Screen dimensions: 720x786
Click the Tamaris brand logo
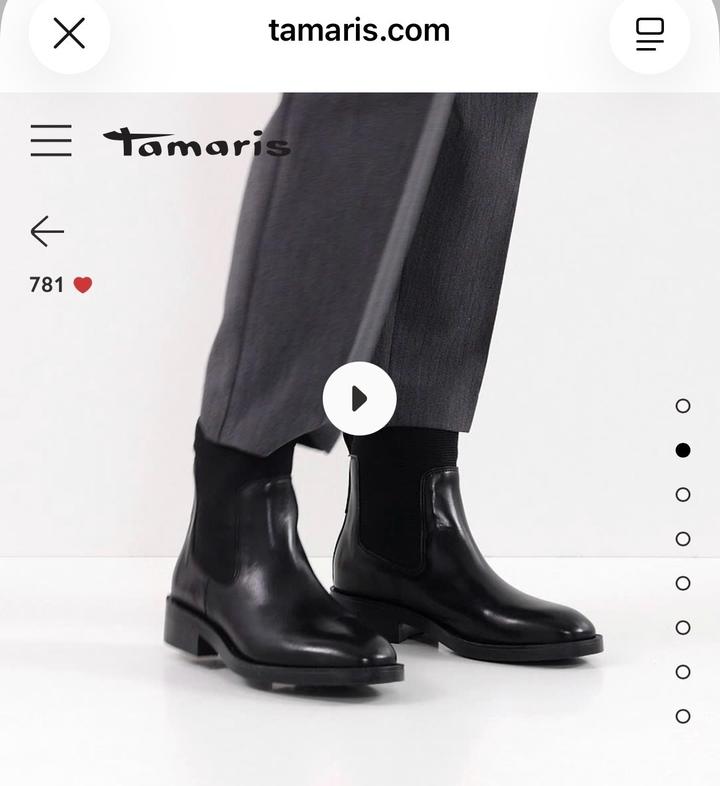pos(196,143)
